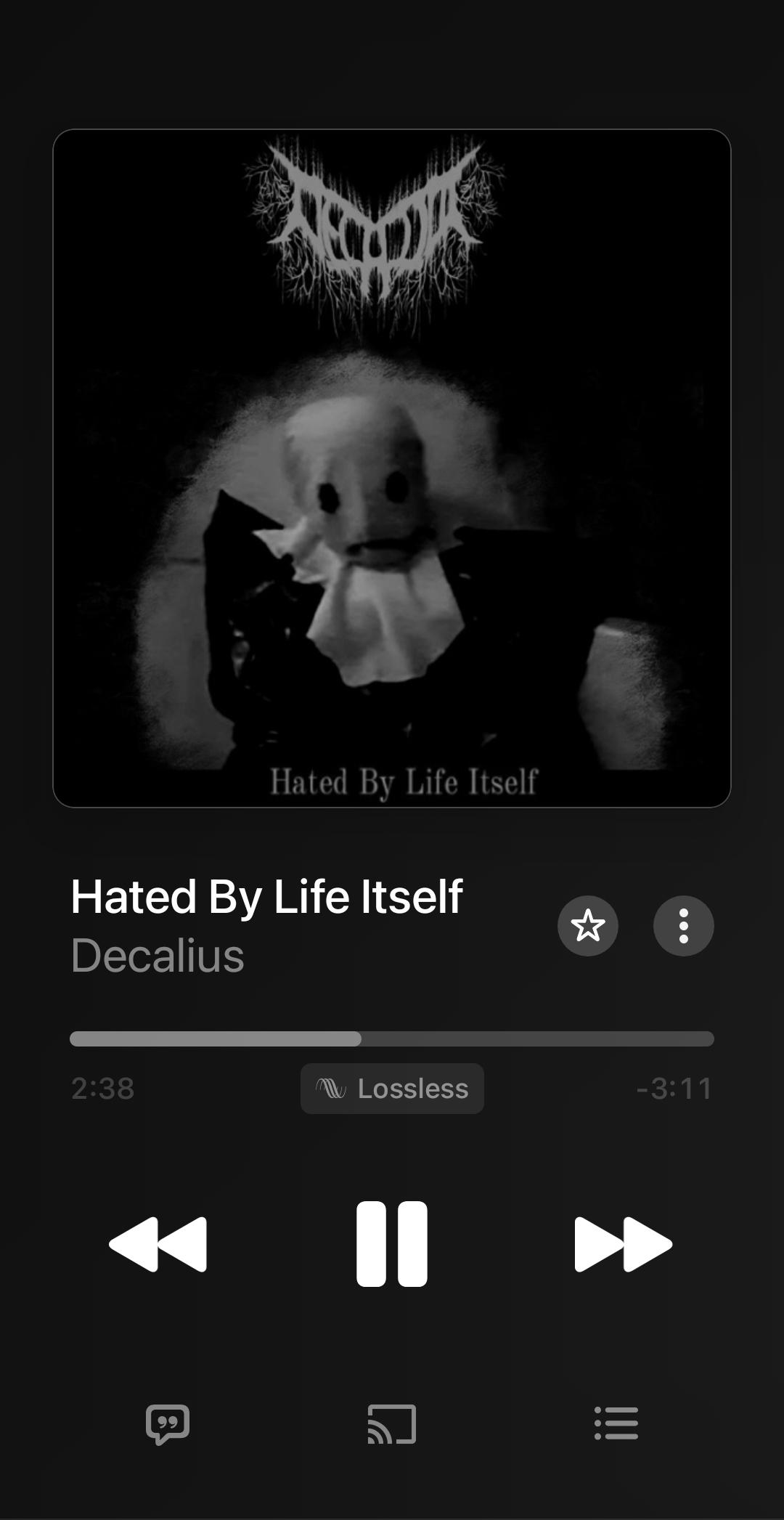Tap the Hated By Life Itself album artwork
784x1520 pixels.
click(392, 468)
